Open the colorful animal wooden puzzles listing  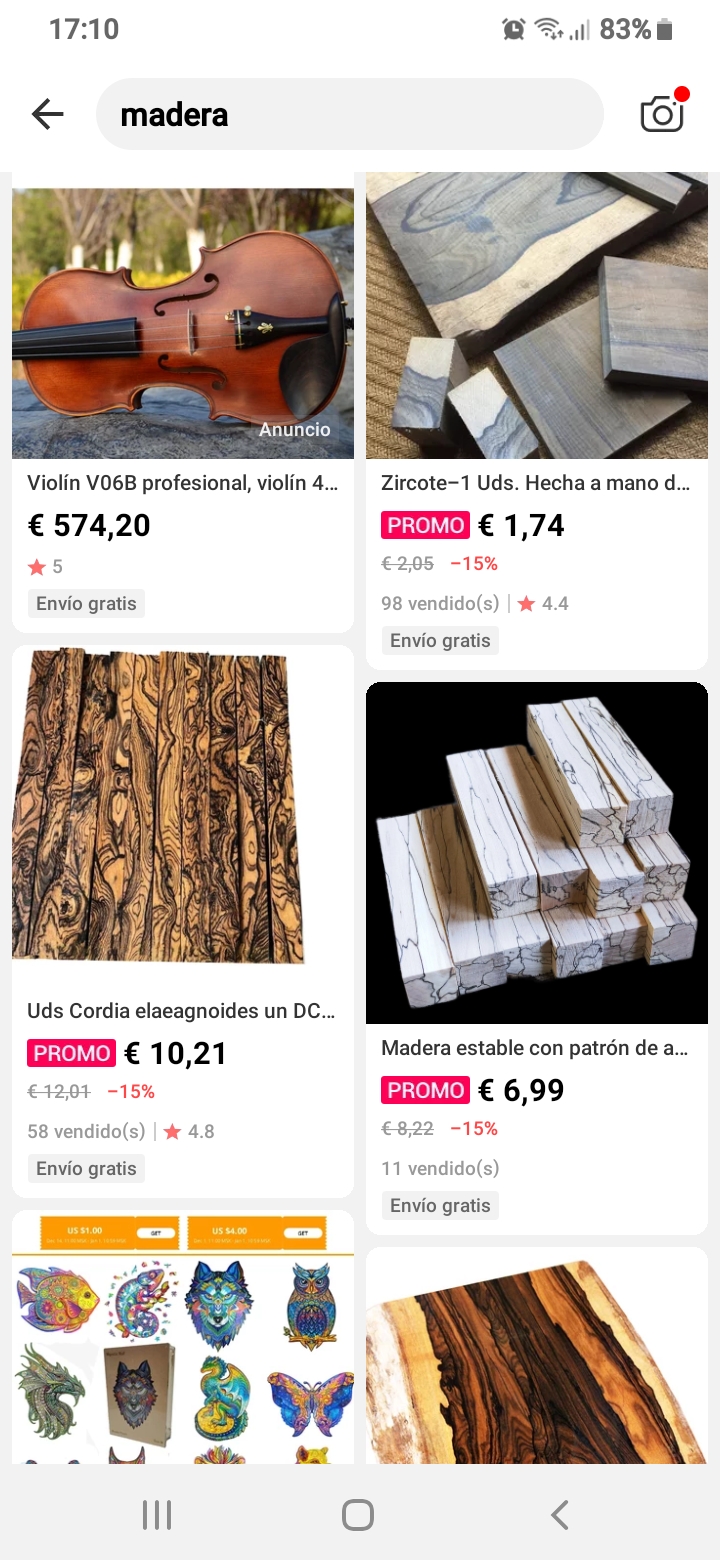[x=183, y=1337]
